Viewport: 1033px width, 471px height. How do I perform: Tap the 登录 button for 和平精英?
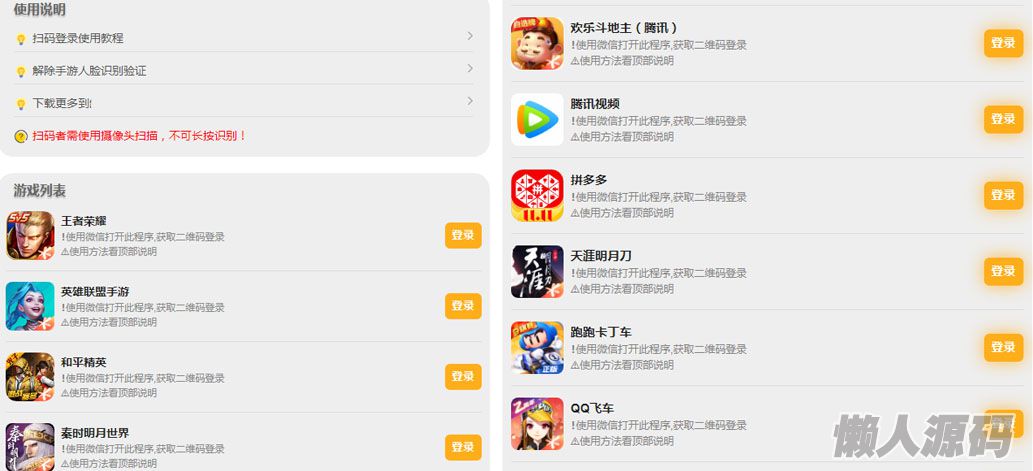coord(463,377)
